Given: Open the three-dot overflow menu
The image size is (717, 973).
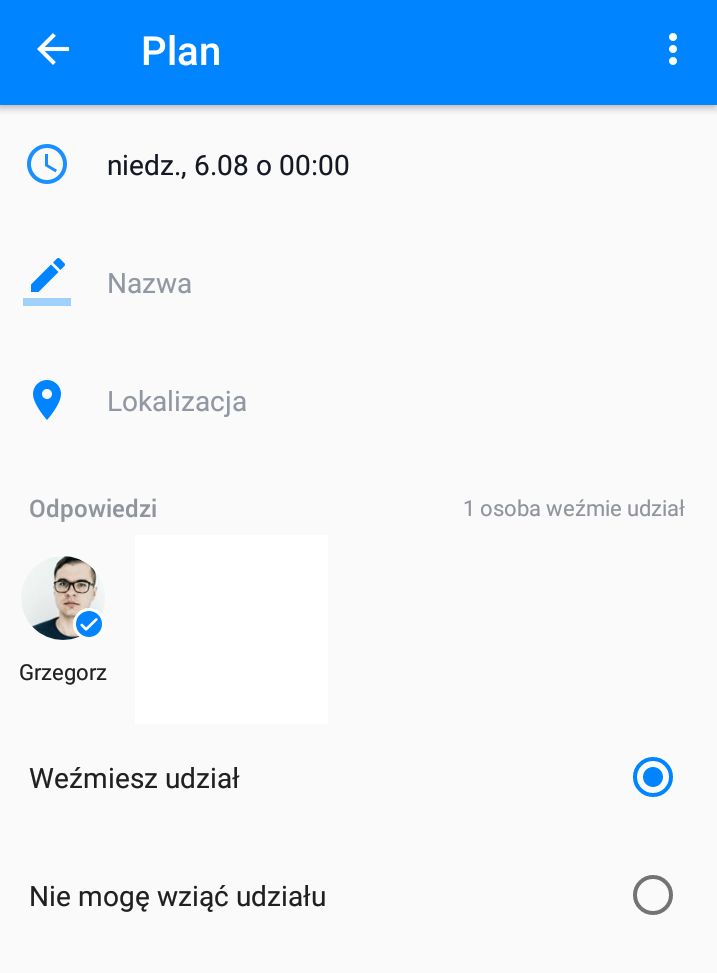Looking at the screenshot, I should tap(672, 50).
